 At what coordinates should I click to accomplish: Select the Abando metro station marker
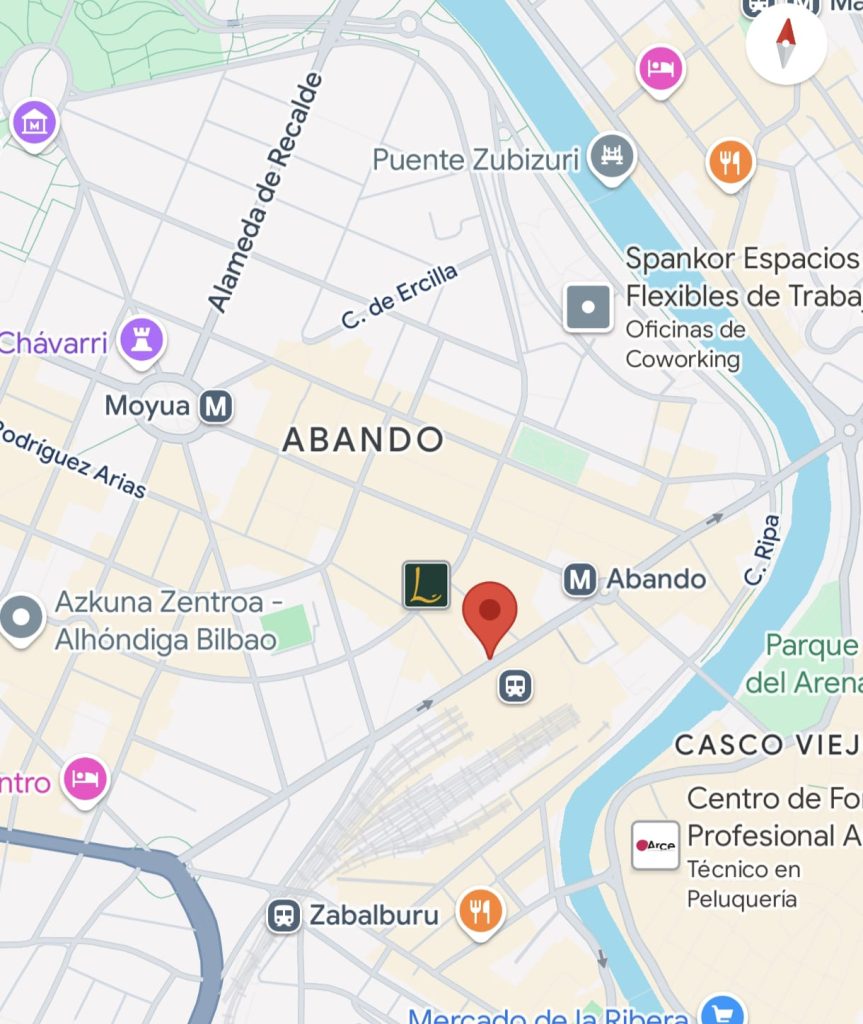coord(579,579)
